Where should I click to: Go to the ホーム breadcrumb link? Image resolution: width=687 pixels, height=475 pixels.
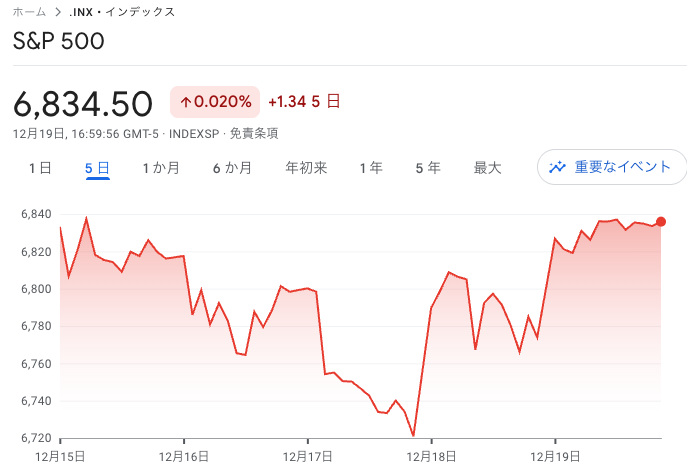(x=28, y=12)
